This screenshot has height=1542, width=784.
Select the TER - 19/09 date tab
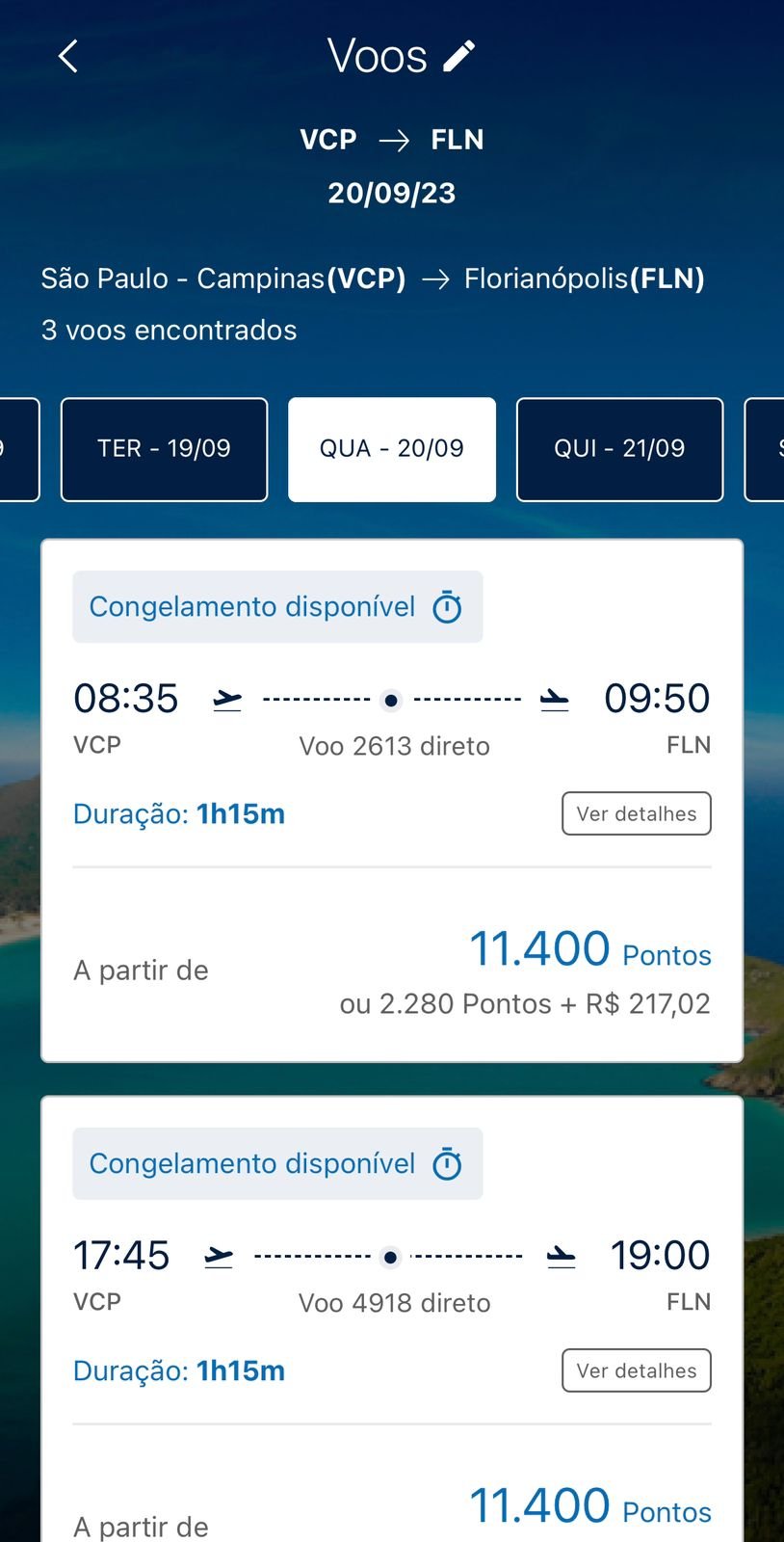[164, 449]
